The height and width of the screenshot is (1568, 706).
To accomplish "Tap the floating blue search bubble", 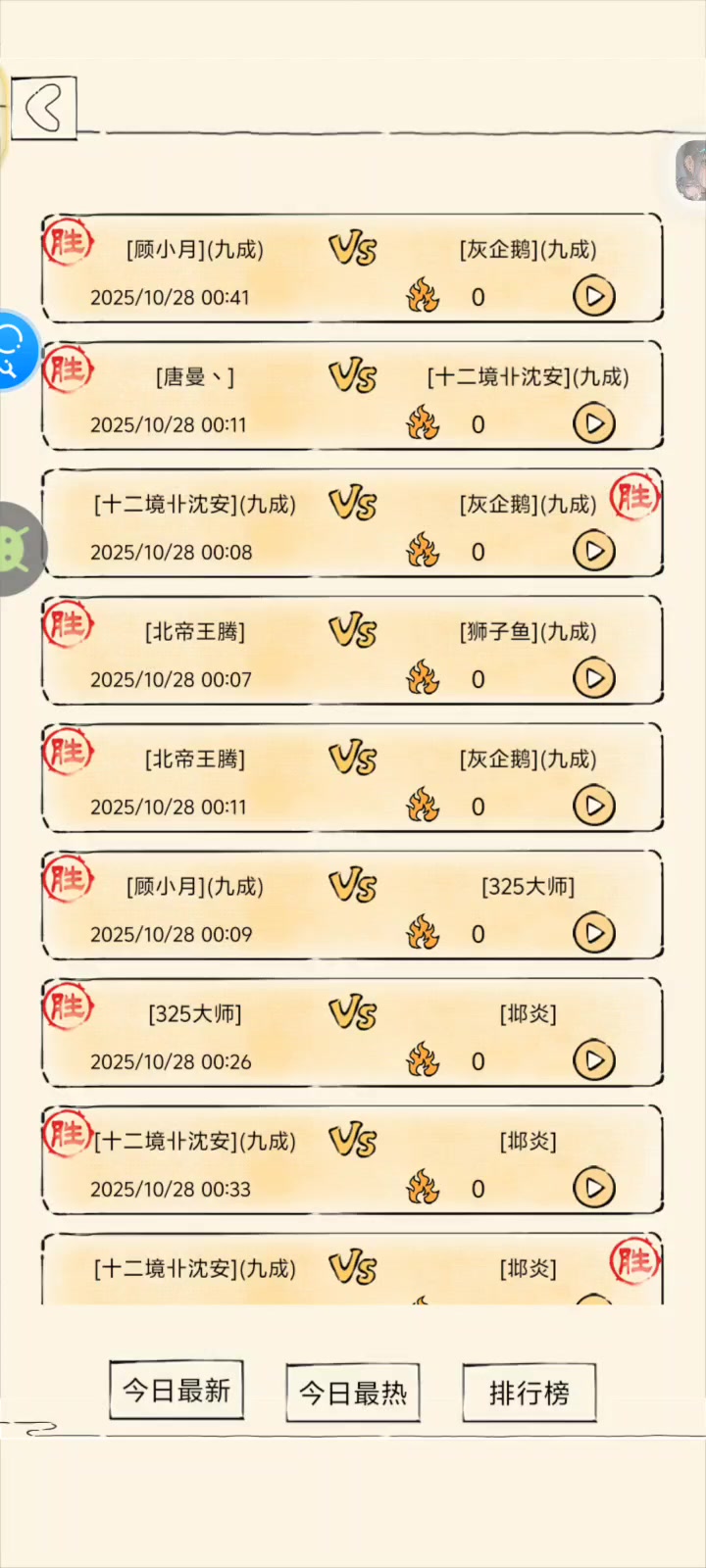I will 14,350.
